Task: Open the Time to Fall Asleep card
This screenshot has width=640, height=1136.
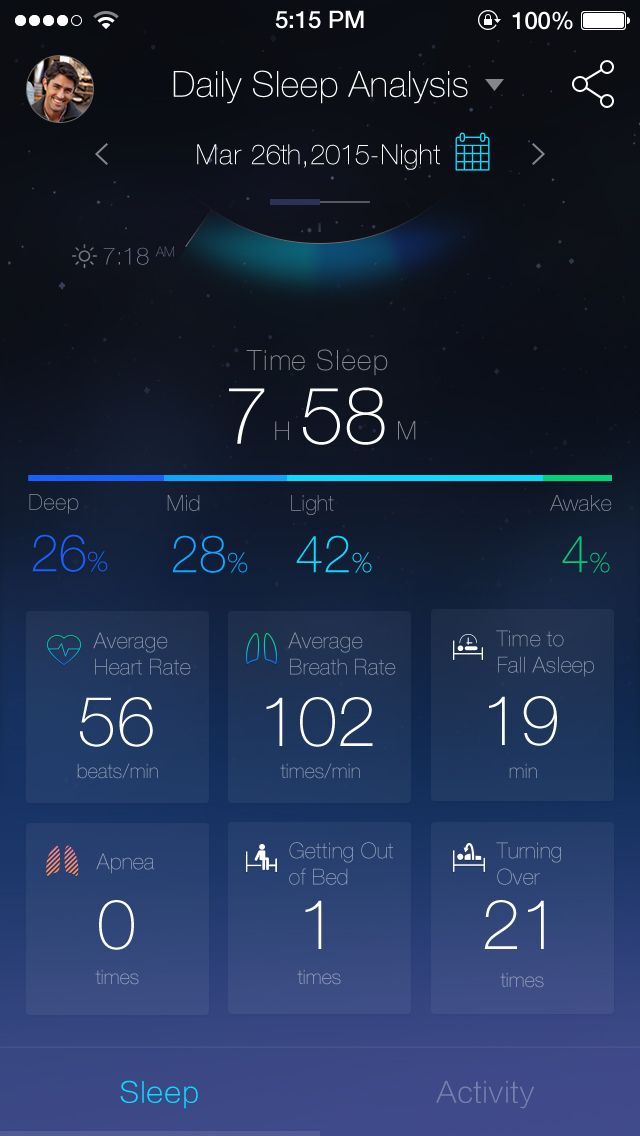Action: (x=522, y=705)
